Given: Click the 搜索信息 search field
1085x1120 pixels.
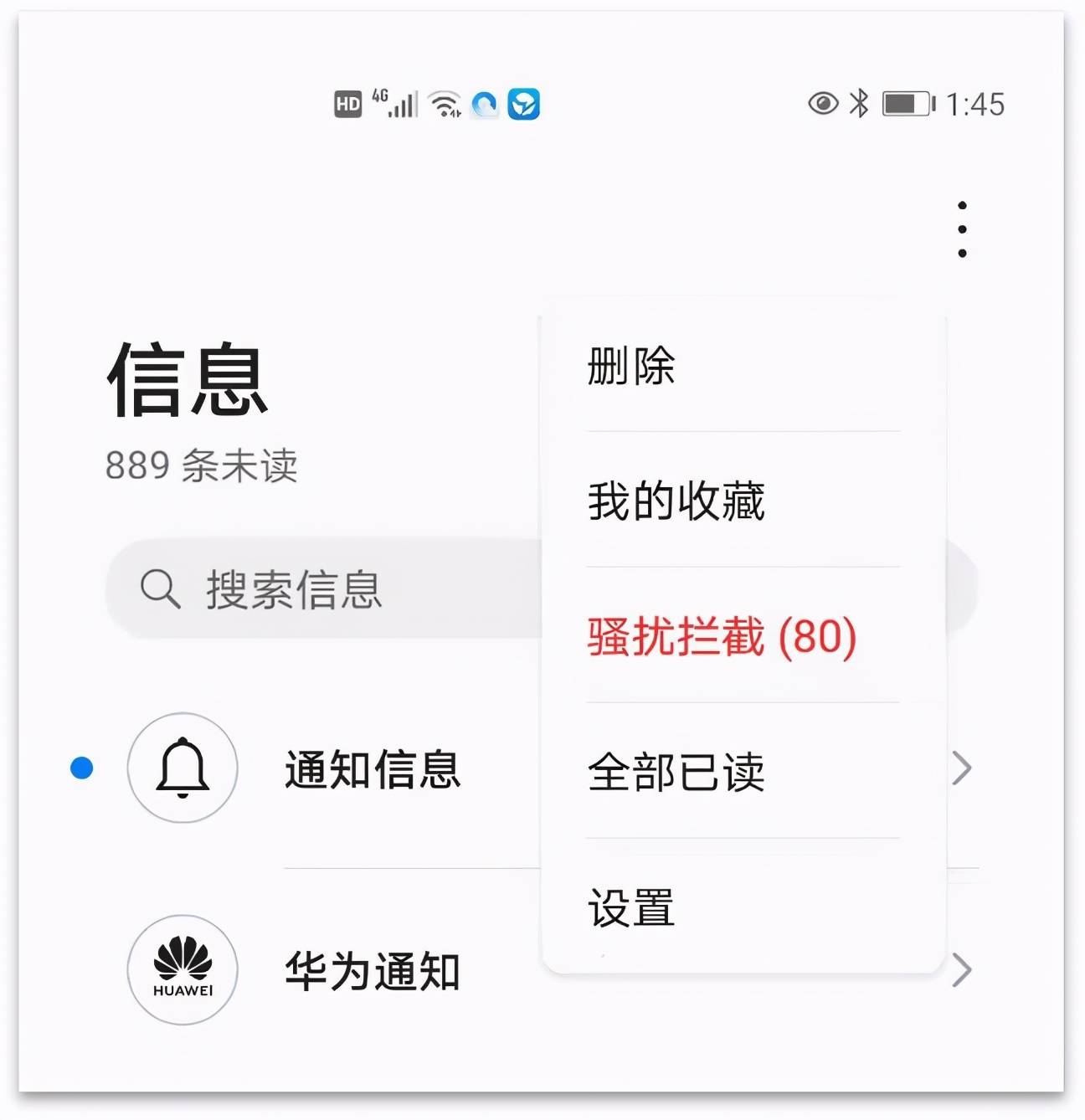Looking at the screenshot, I should click(293, 589).
